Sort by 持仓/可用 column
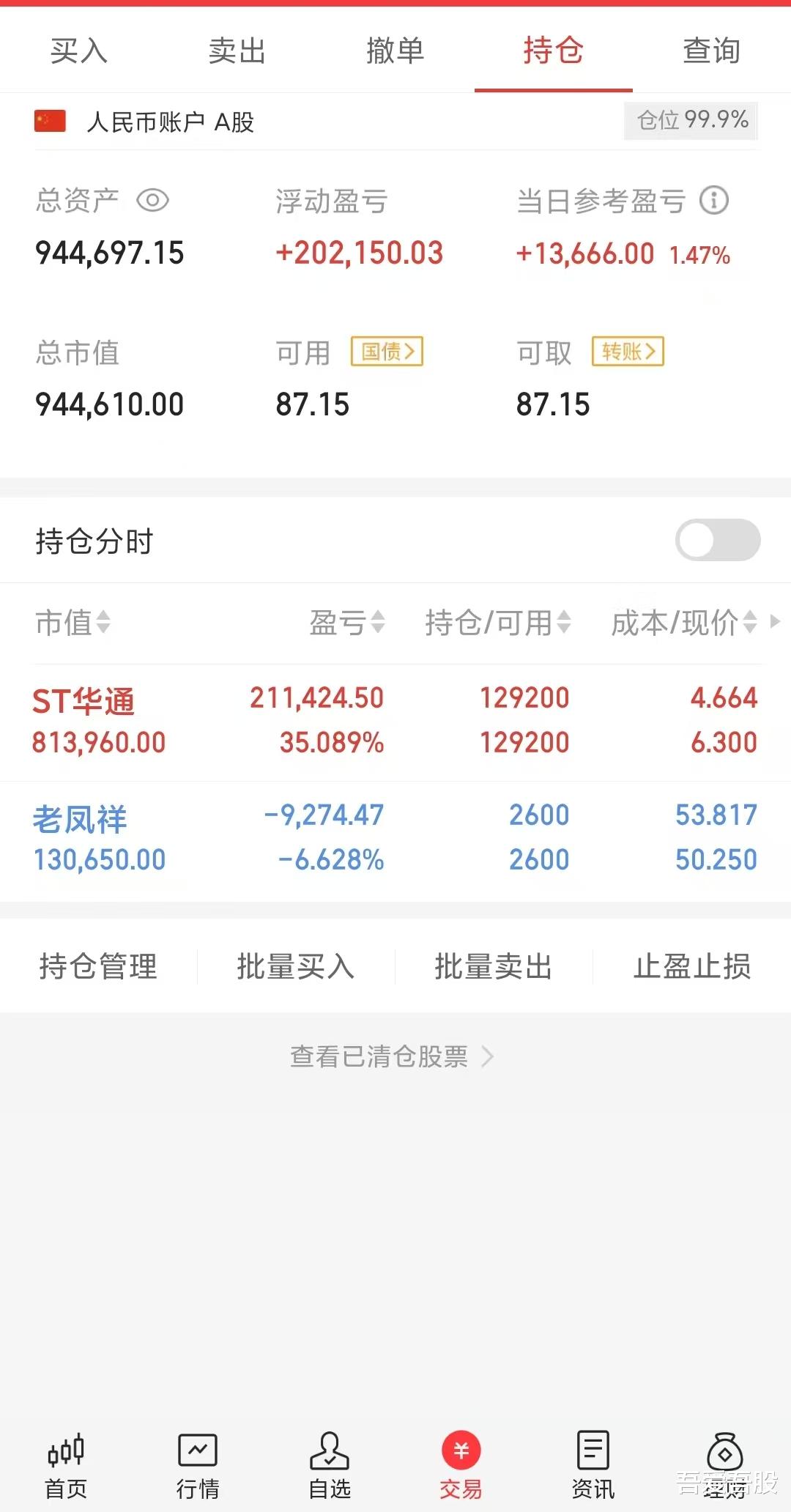The height and width of the screenshot is (1512, 791). coord(498,623)
